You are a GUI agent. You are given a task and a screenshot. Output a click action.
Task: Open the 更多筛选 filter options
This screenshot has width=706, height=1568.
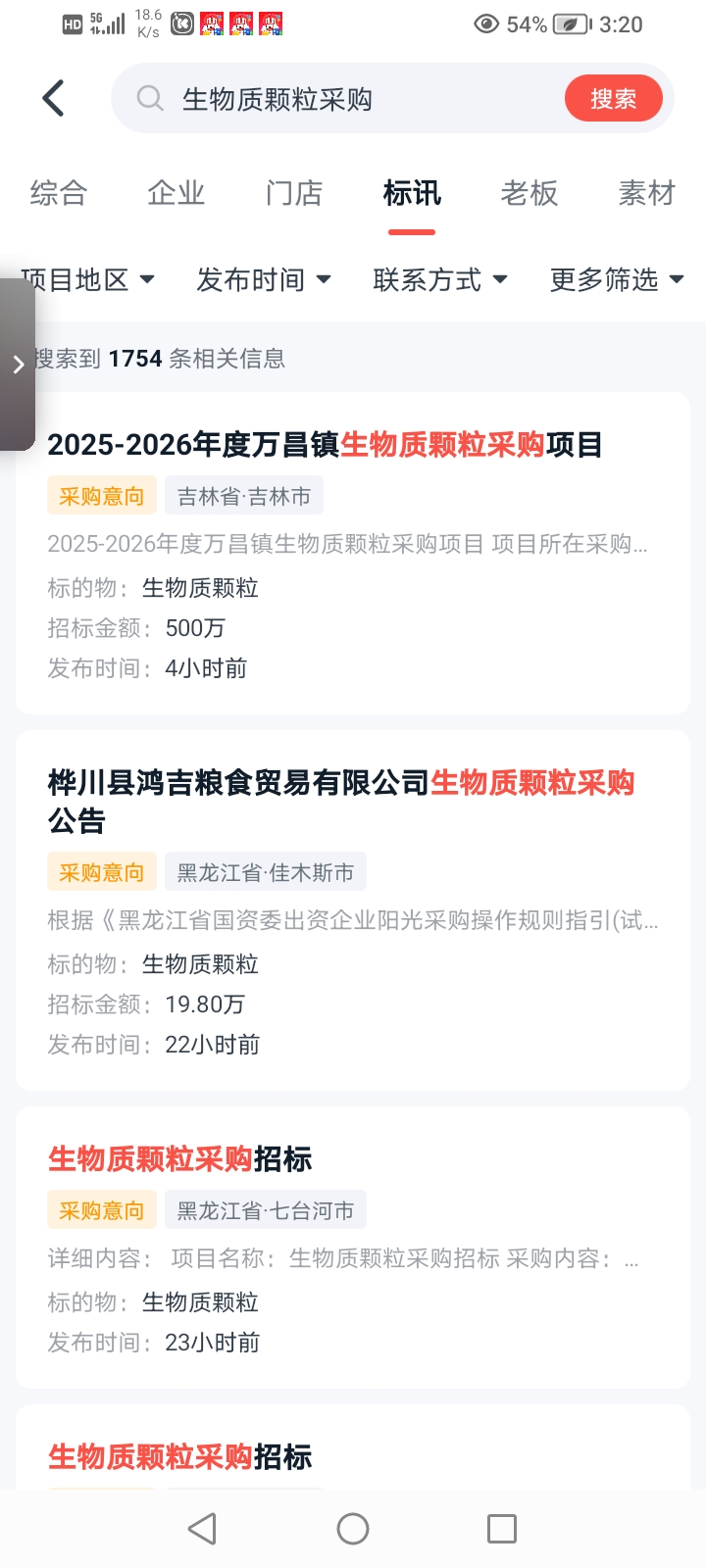coord(617,280)
